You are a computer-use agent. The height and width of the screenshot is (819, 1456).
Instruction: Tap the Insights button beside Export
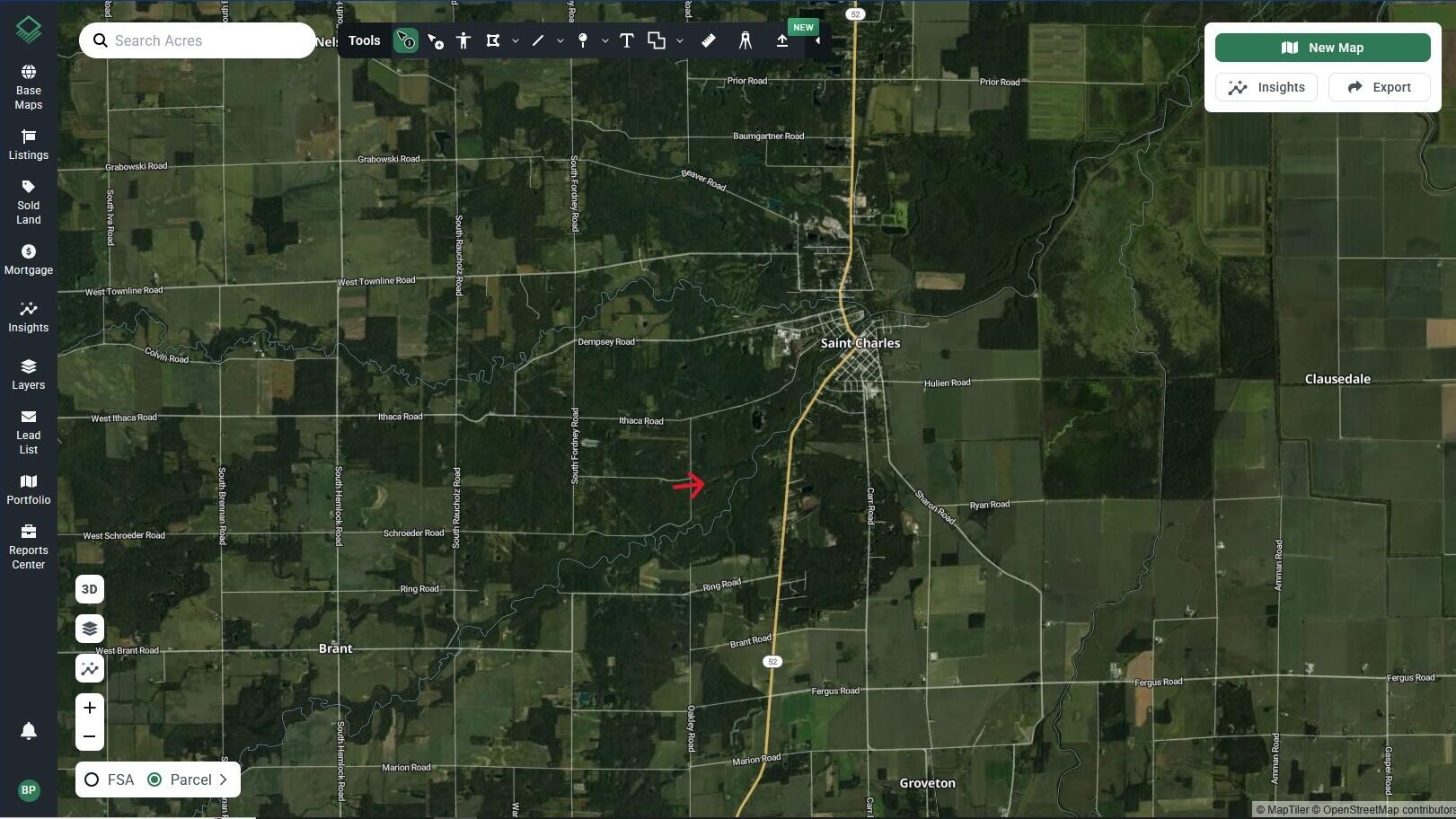click(x=1266, y=87)
